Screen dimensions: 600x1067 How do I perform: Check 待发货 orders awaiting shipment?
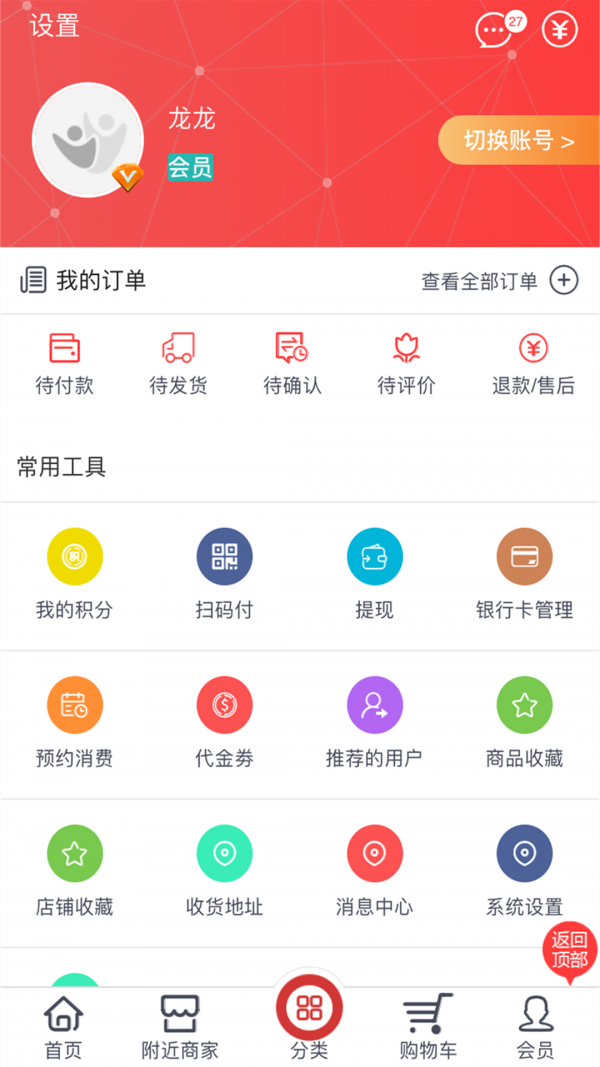(178, 364)
